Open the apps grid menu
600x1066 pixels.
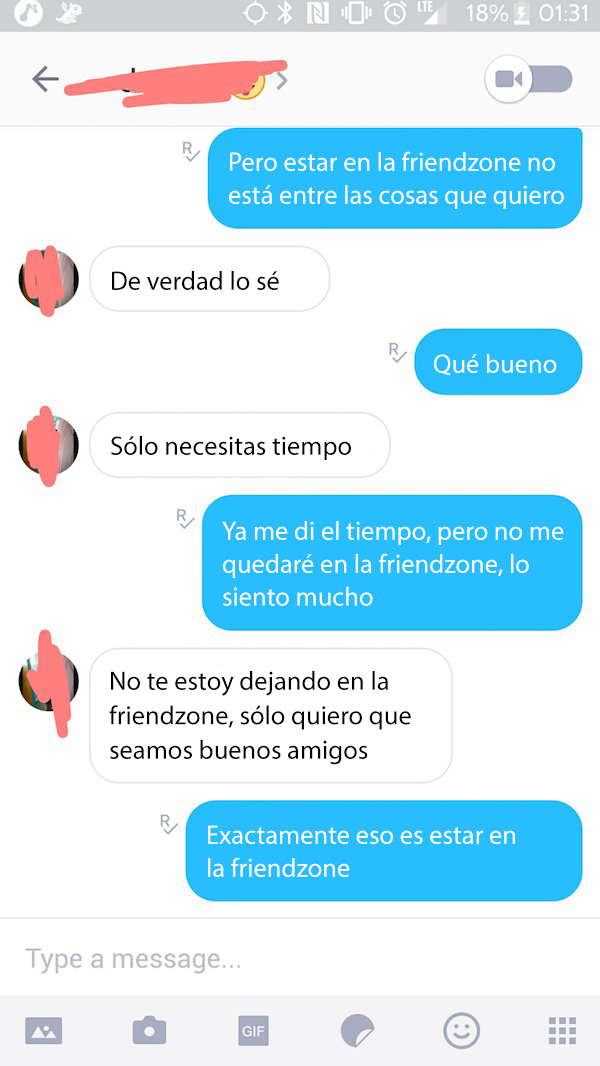tap(563, 1031)
